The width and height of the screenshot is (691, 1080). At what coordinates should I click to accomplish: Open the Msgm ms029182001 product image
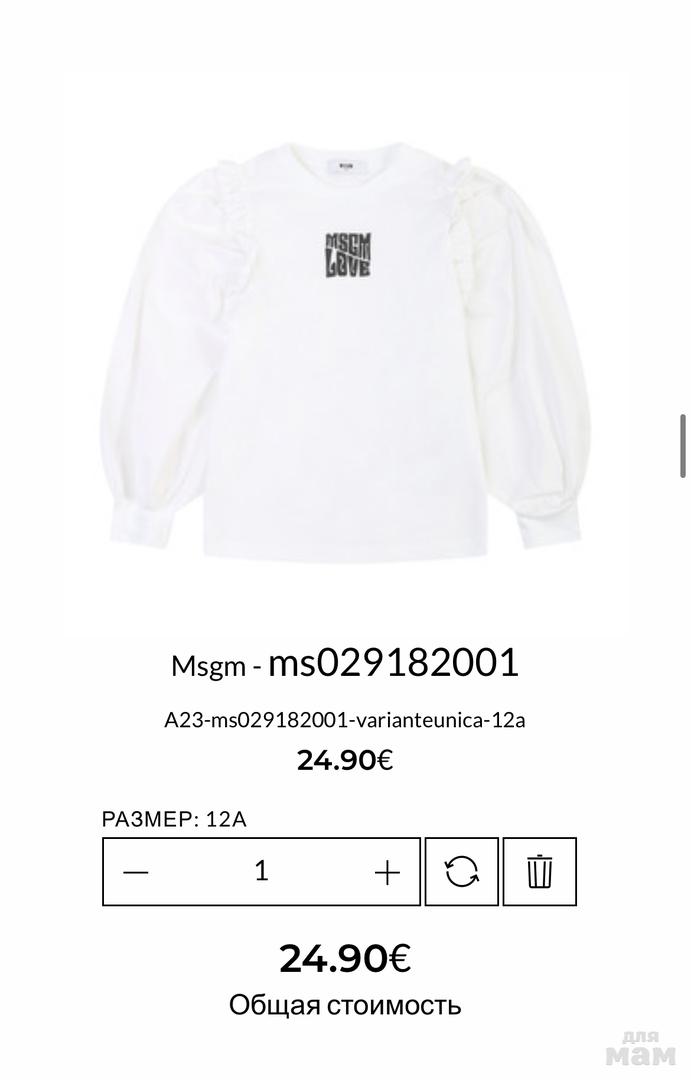coord(345,350)
